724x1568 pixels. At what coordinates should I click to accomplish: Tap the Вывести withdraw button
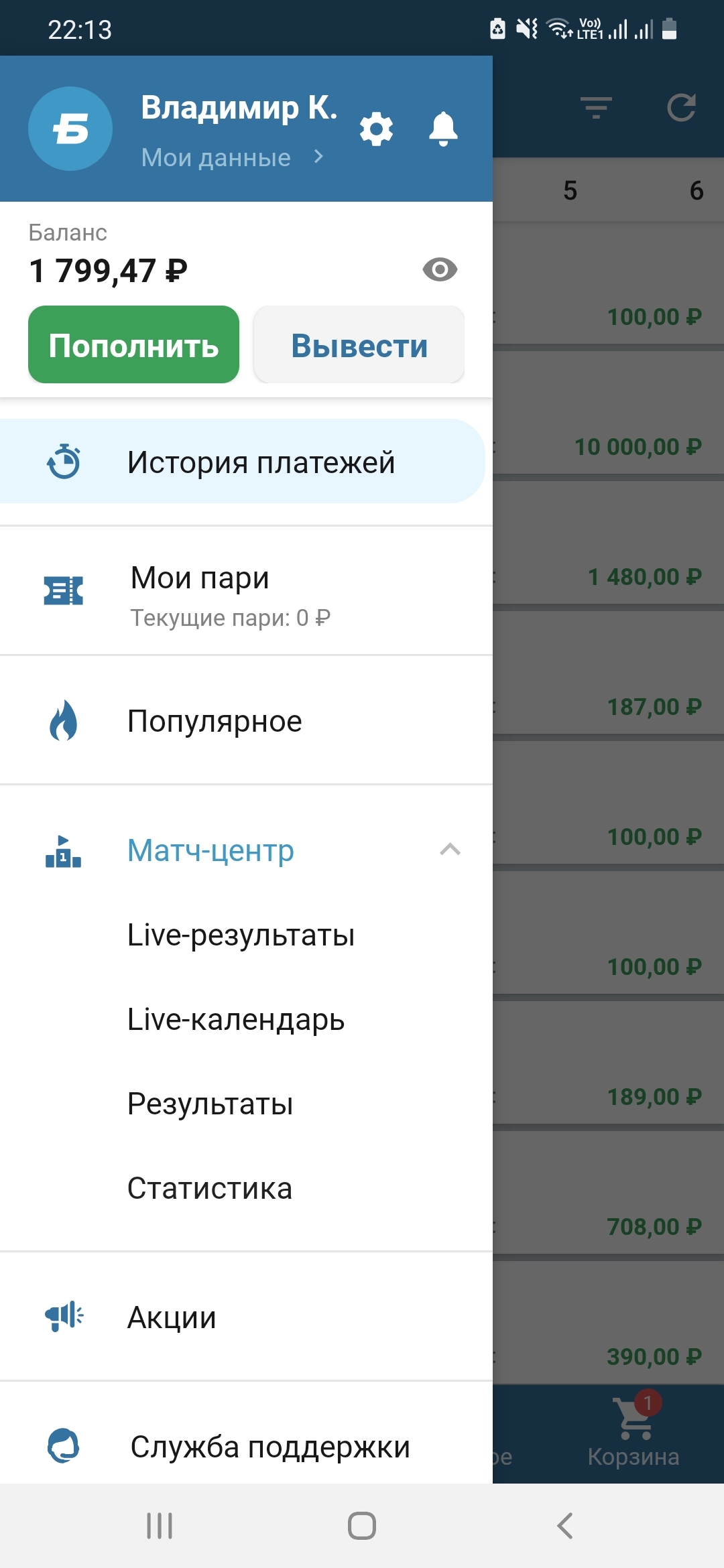click(x=359, y=344)
